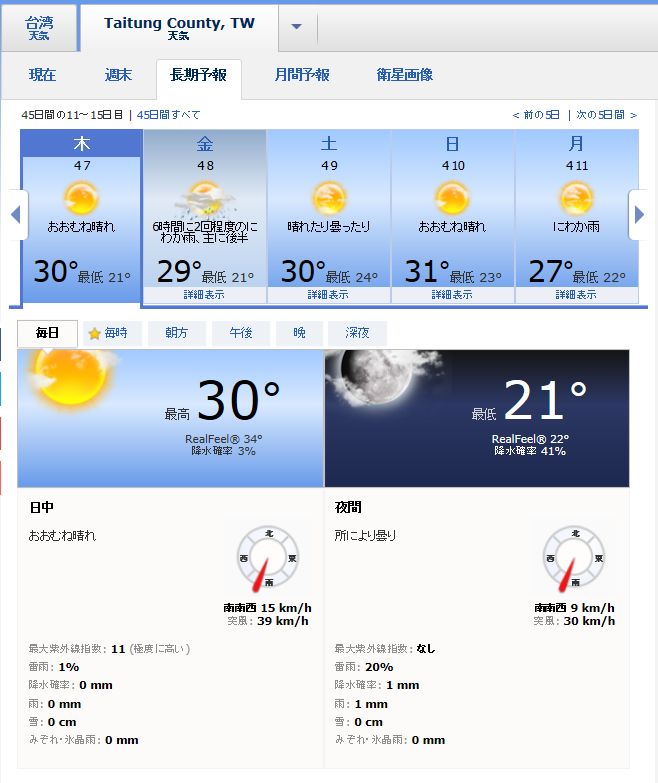This screenshot has width=658, height=783.
Task: Switch to the 現在 tab
Action: (x=43, y=75)
